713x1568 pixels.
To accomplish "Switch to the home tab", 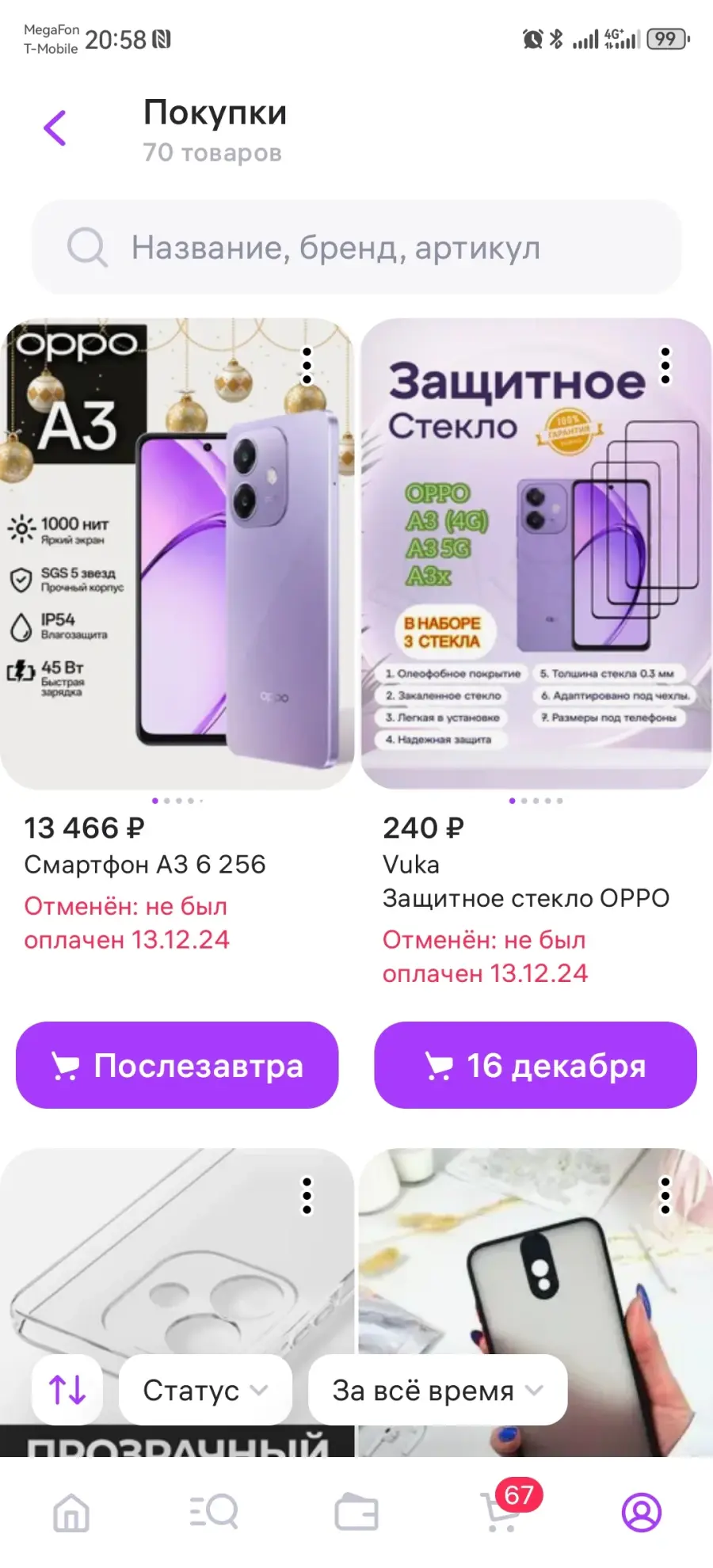I will coord(71,1513).
